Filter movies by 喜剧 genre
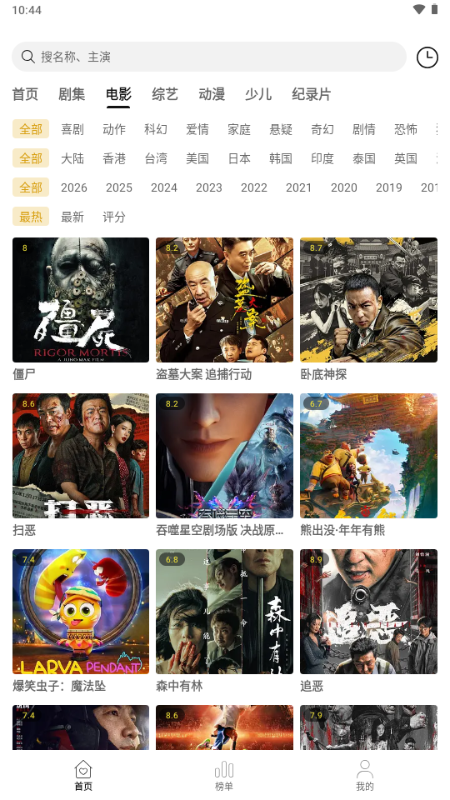The height and width of the screenshot is (800, 450). 72,129
